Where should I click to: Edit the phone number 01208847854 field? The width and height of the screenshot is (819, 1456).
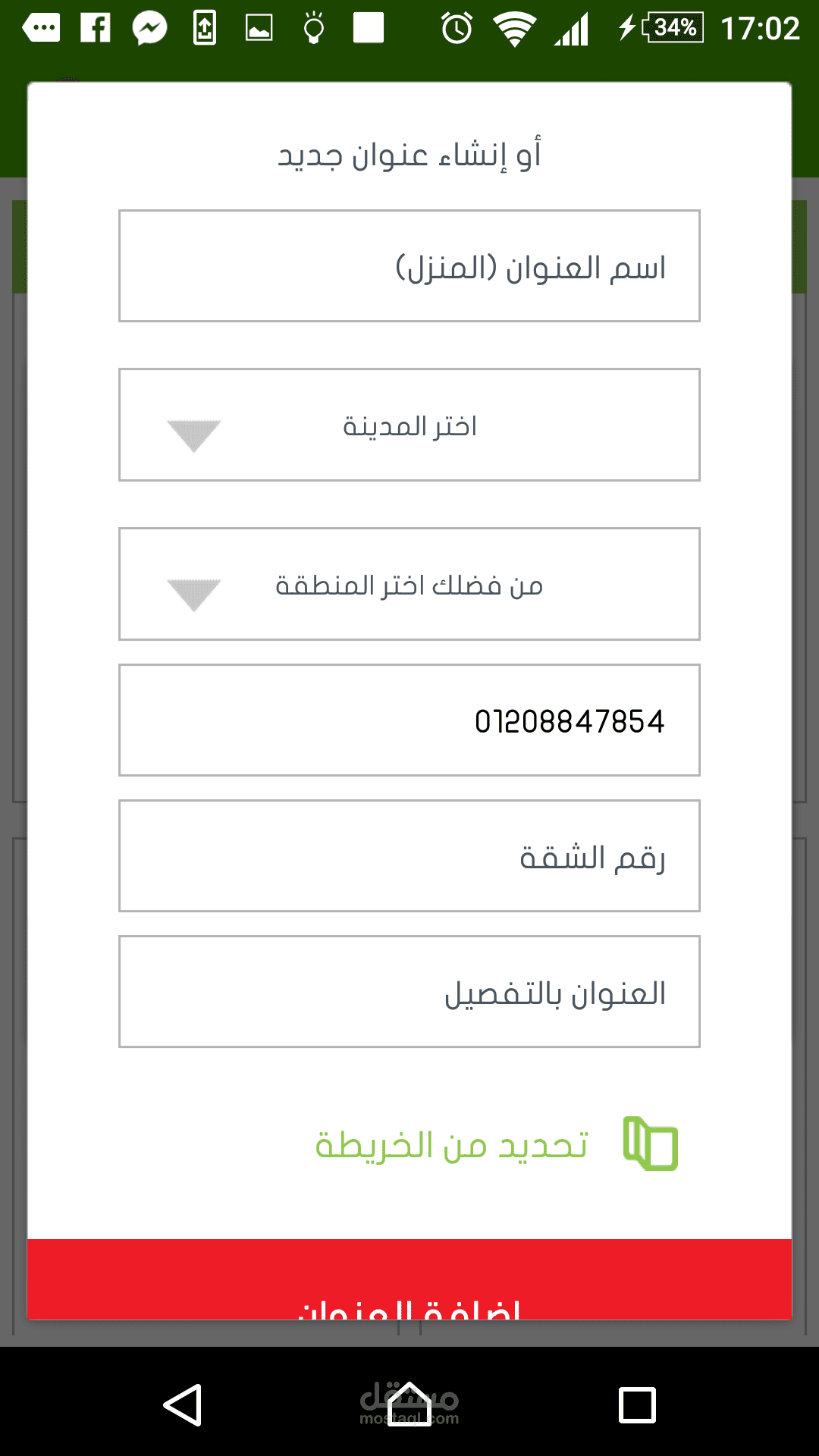409,720
